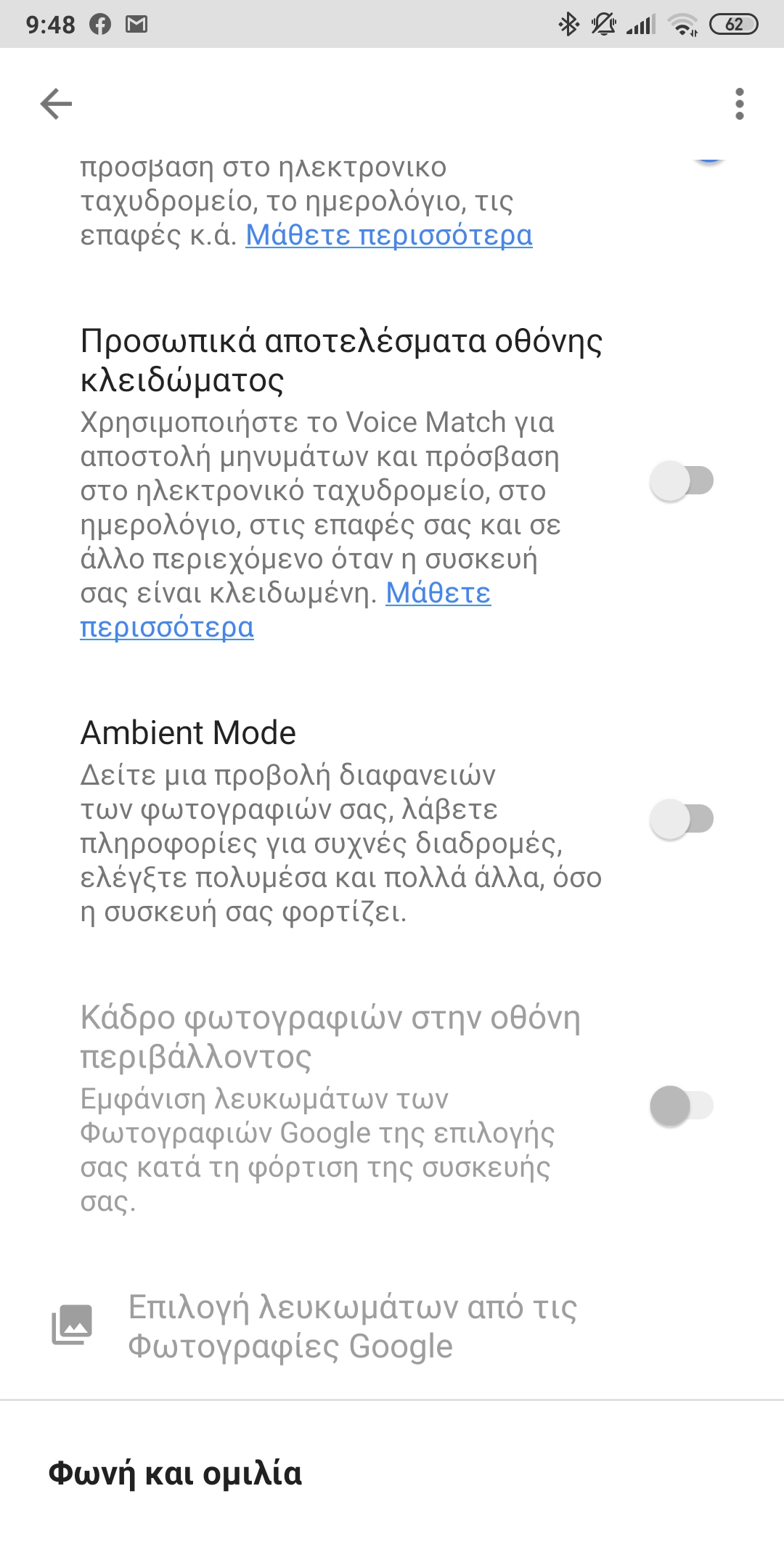Turn on Ambient Mode switch
The height and width of the screenshot is (1568, 784).
681,819
